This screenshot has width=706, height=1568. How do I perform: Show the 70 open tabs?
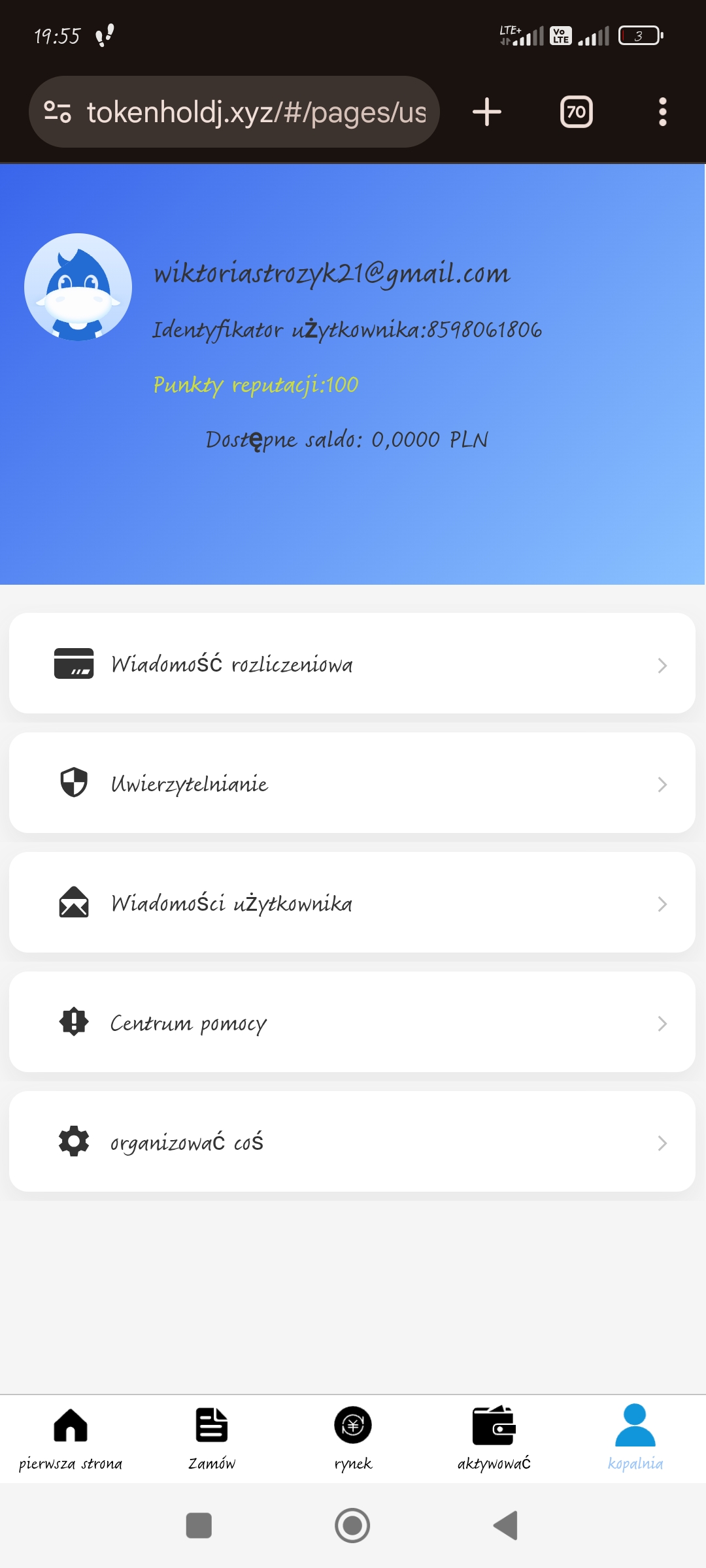[x=576, y=112]
